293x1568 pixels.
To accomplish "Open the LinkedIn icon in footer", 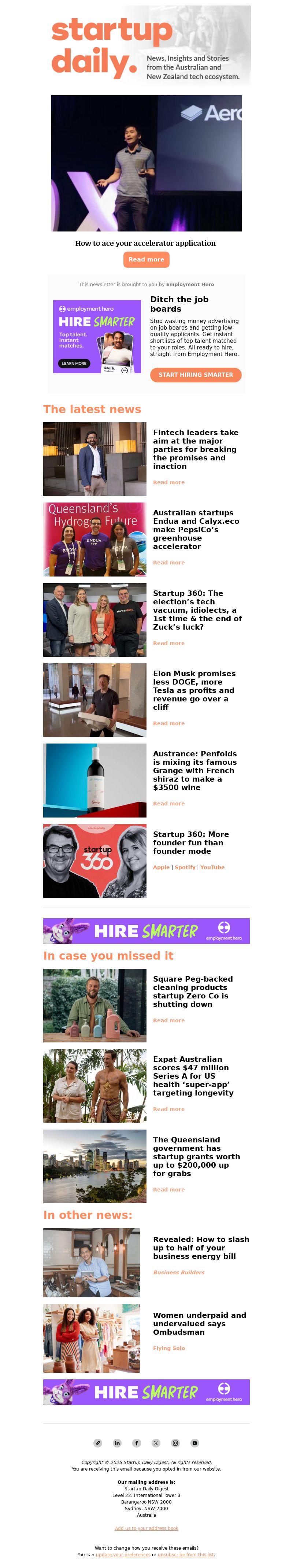I will (x=117, y=1443).
